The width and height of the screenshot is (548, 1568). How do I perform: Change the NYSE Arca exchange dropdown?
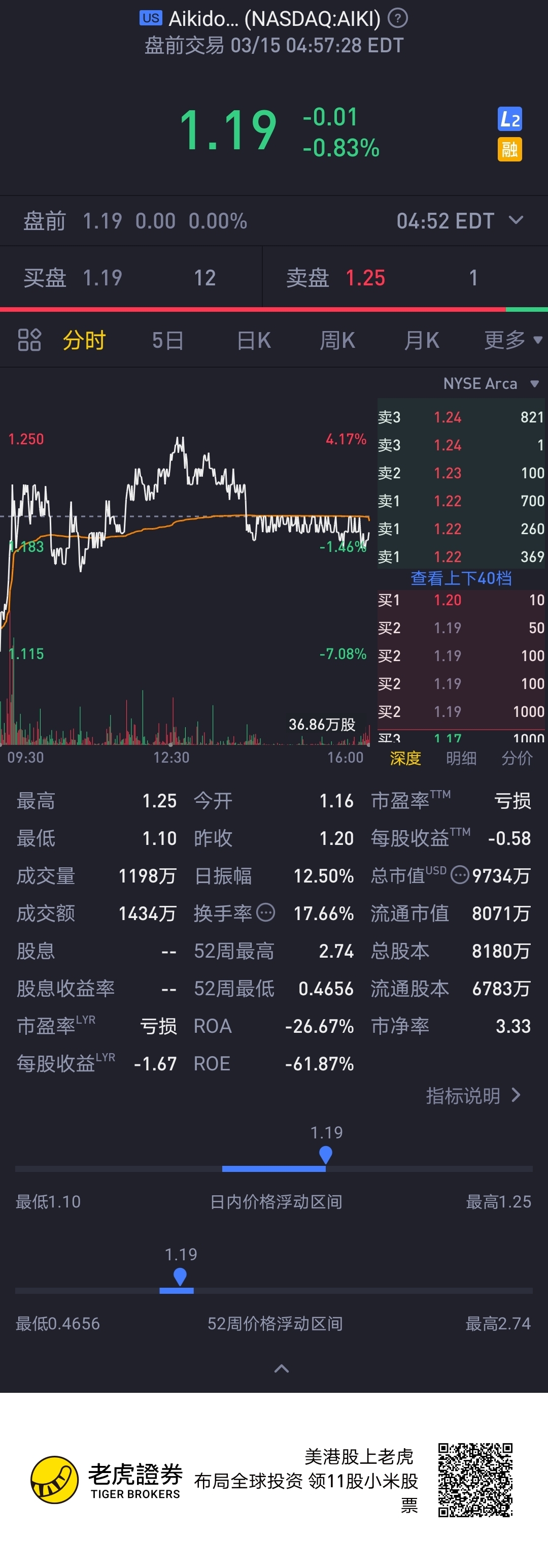[491, 383]
